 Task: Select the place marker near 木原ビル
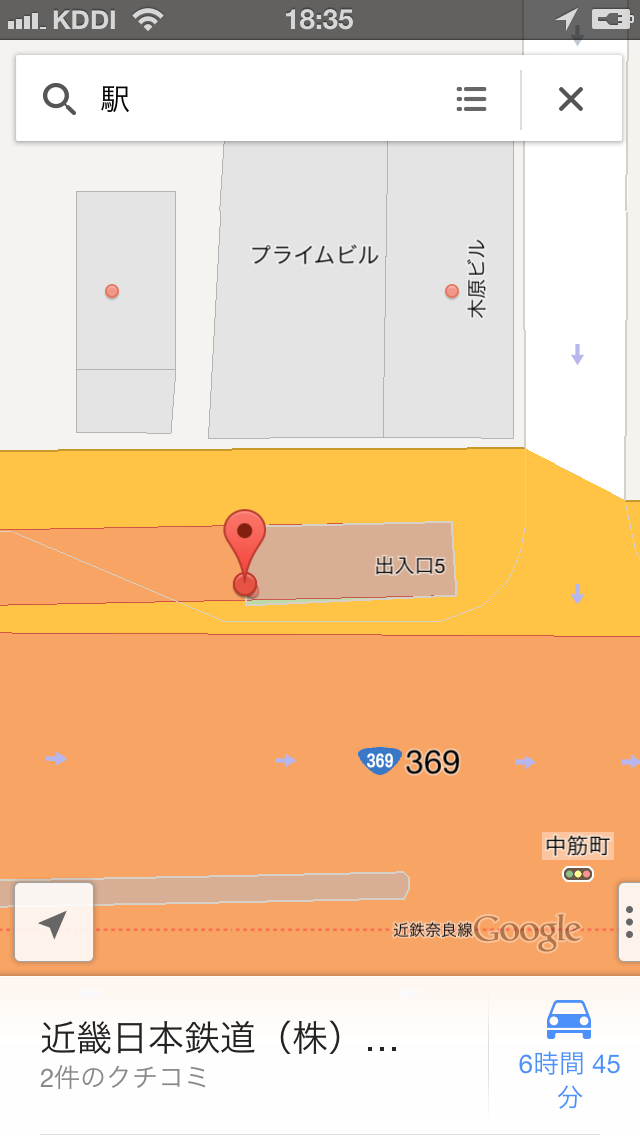[452, 291]
